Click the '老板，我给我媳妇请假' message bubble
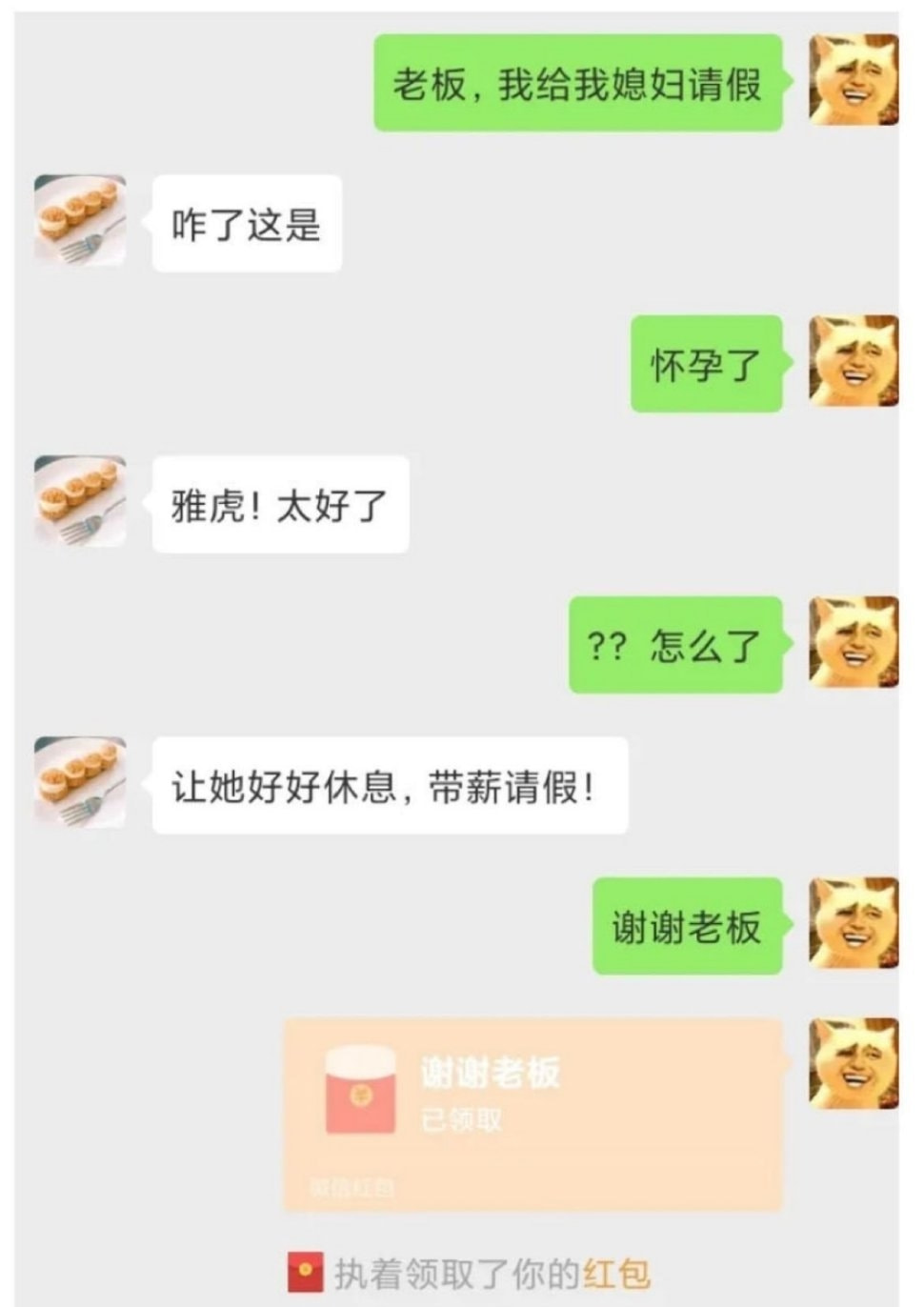Image resolution: width=924 pixels, height=1307 pixels. tap(583, 86)
